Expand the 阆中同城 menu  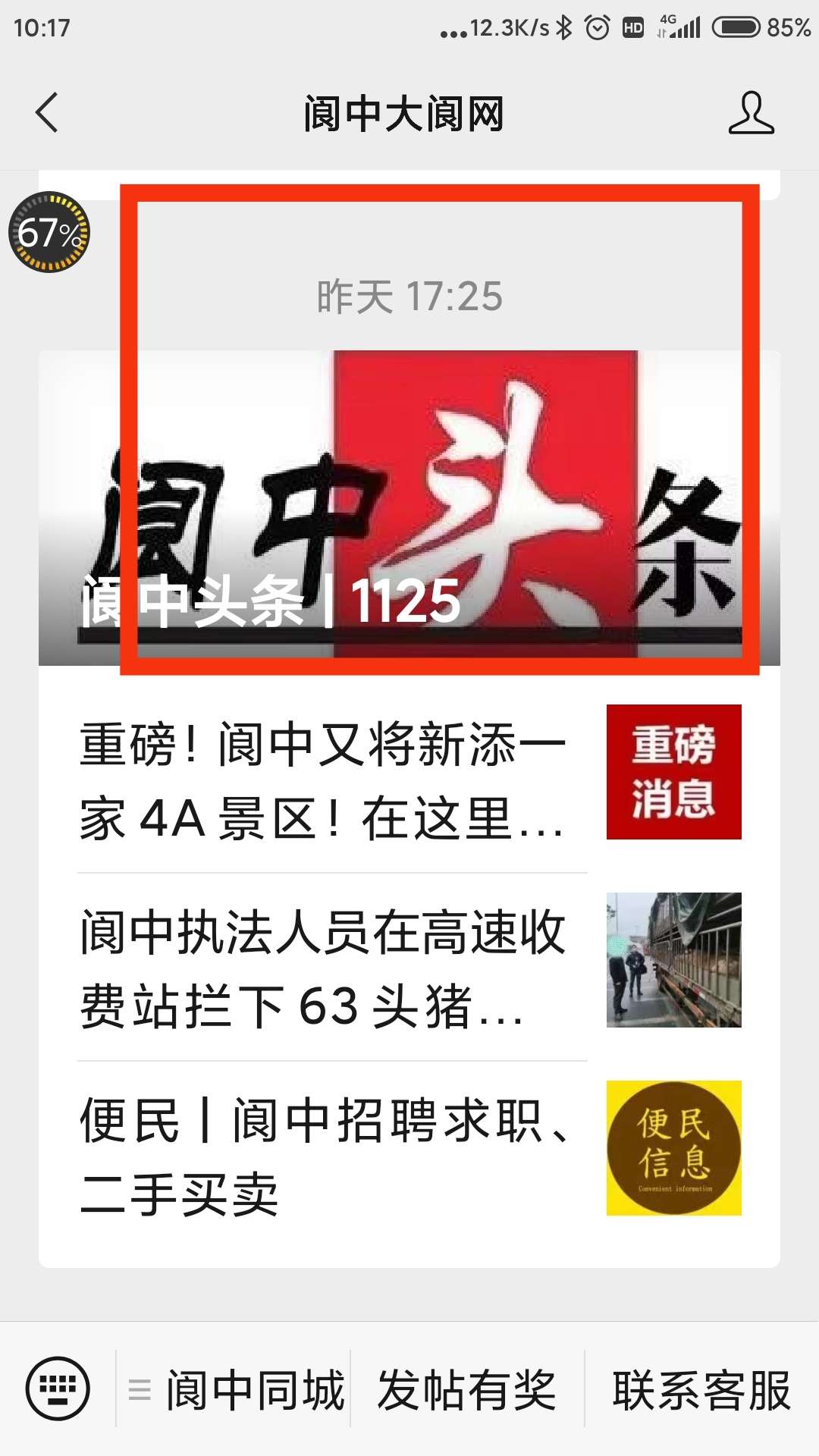tap(235, 1391)
